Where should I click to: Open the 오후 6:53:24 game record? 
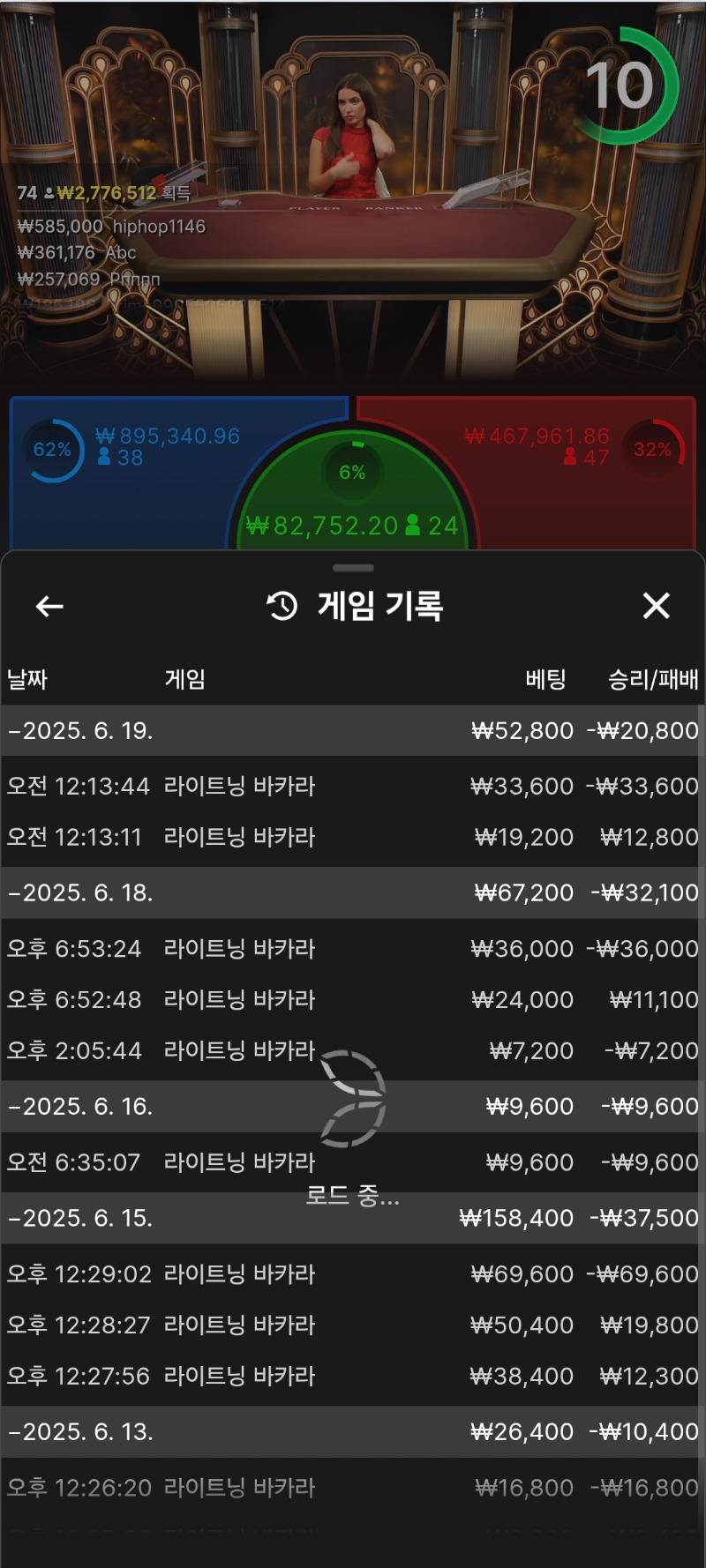(x=352, y=949)
